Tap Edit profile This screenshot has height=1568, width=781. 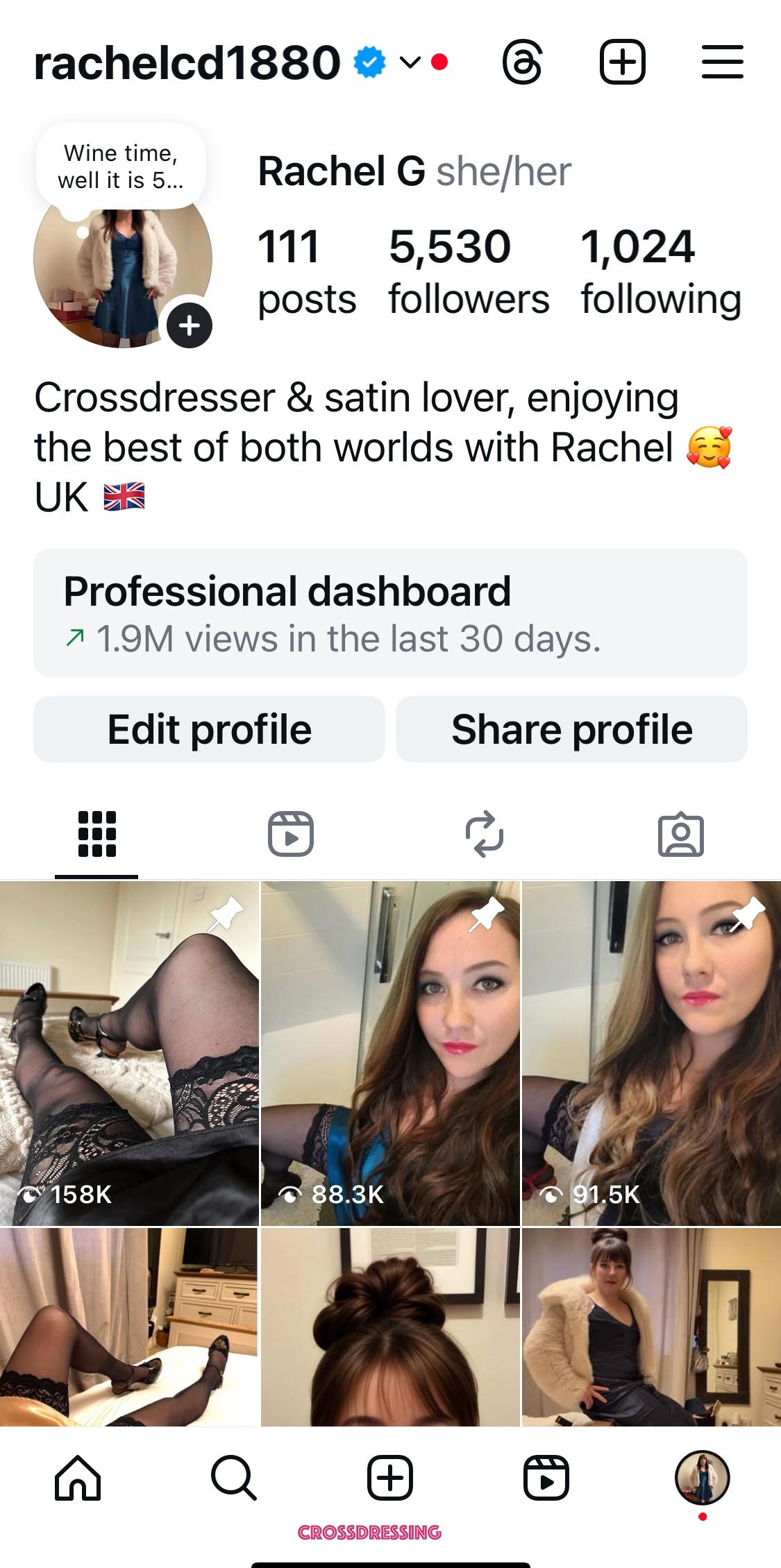pos(209,729)
